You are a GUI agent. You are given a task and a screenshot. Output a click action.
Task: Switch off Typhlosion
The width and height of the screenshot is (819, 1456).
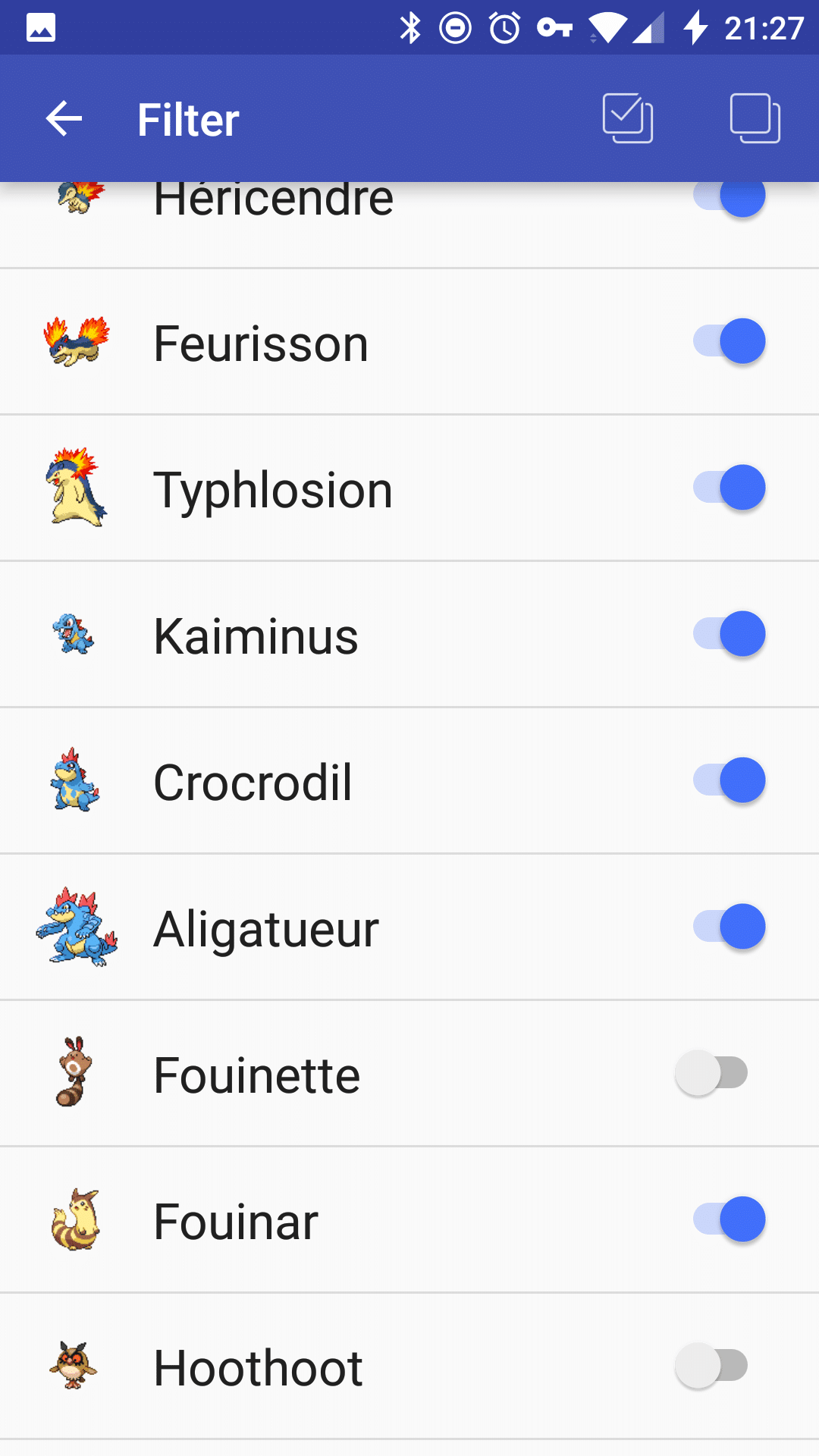(729, 488)
